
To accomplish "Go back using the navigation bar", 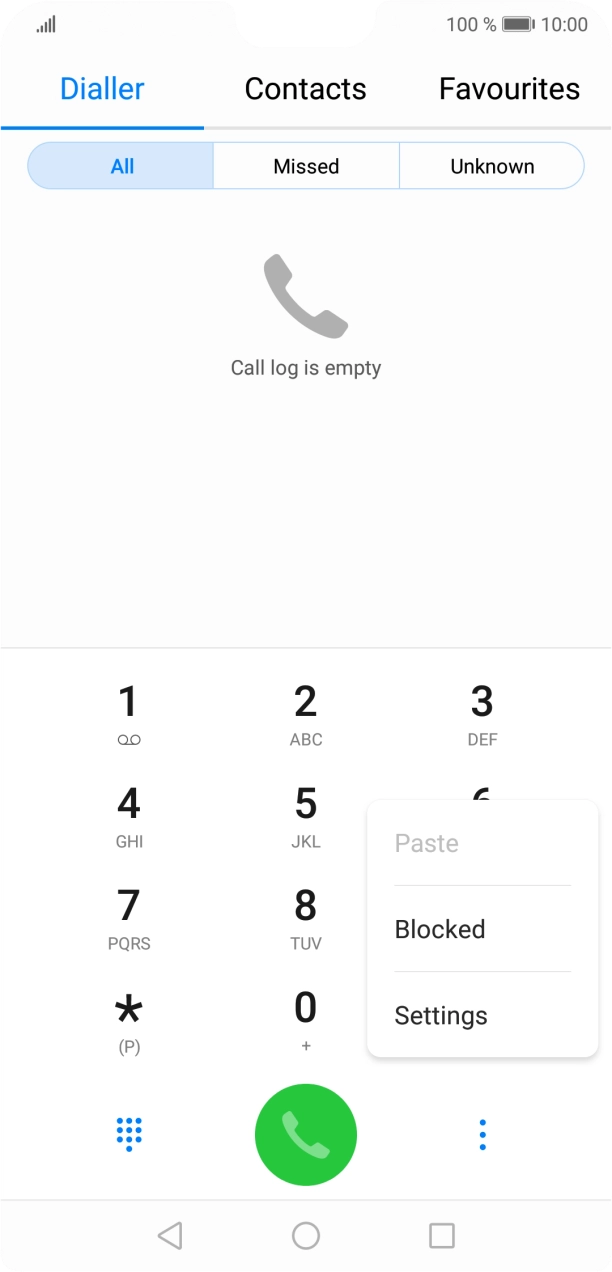I will coord(170,1236).
